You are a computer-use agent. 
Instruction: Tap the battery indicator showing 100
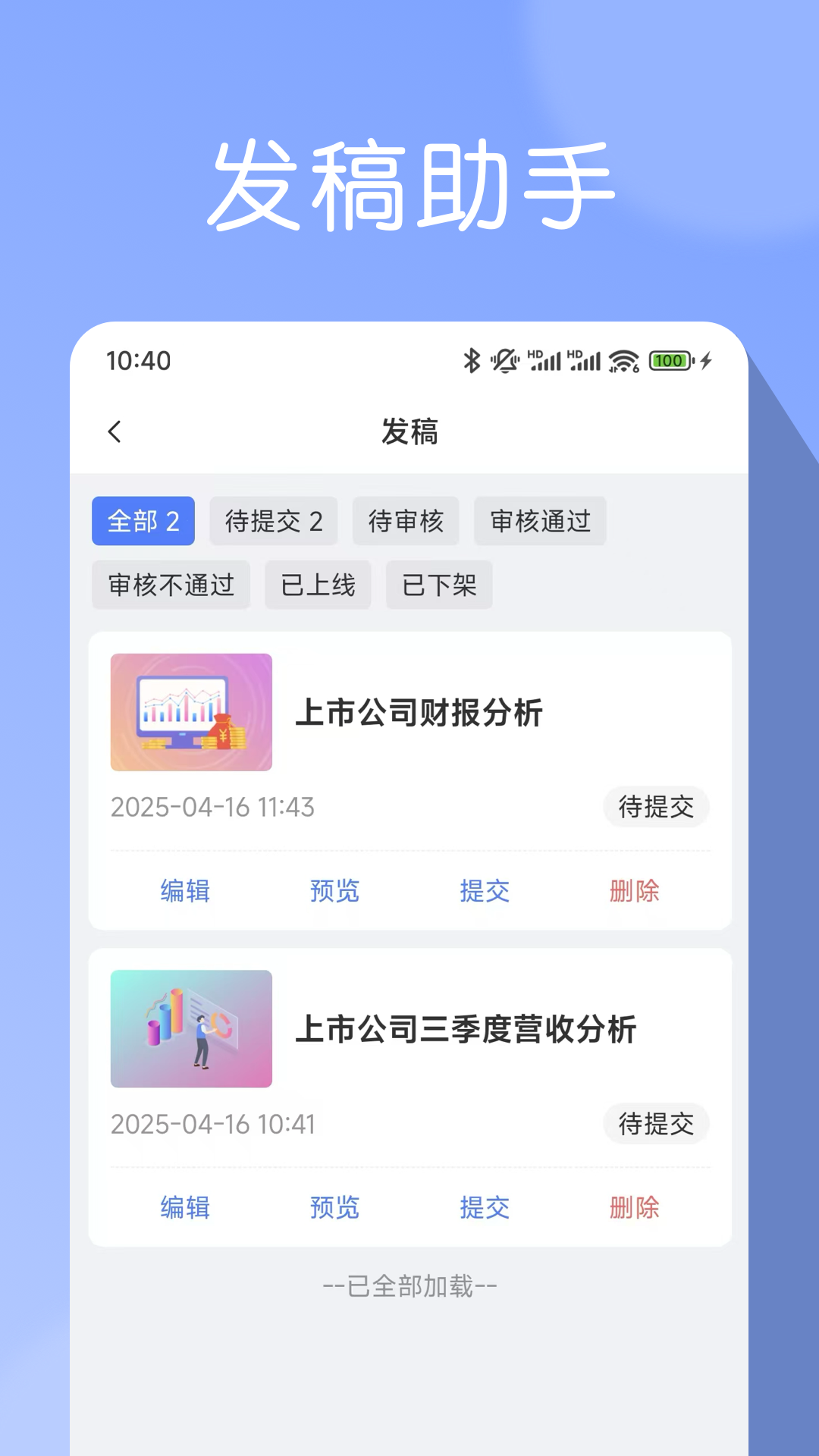pos(670,362)
